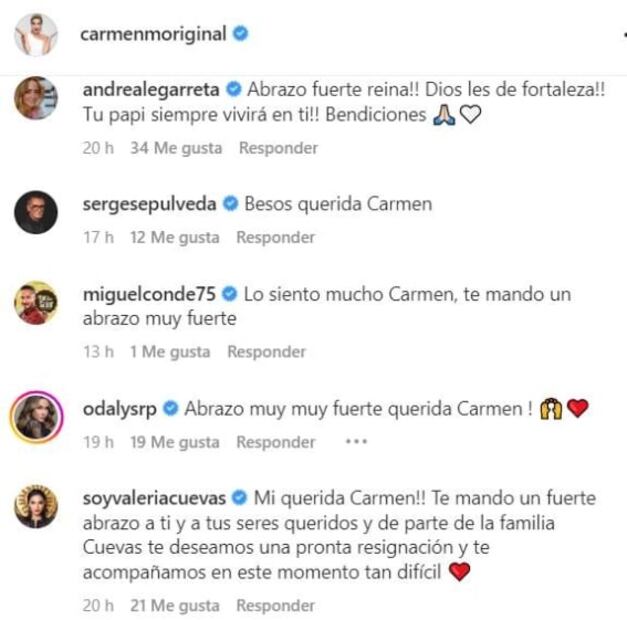This screenshot has width=627, height=620.
Task: Reply to sergesepulveda's comment
Action: (x=275, y=238)
